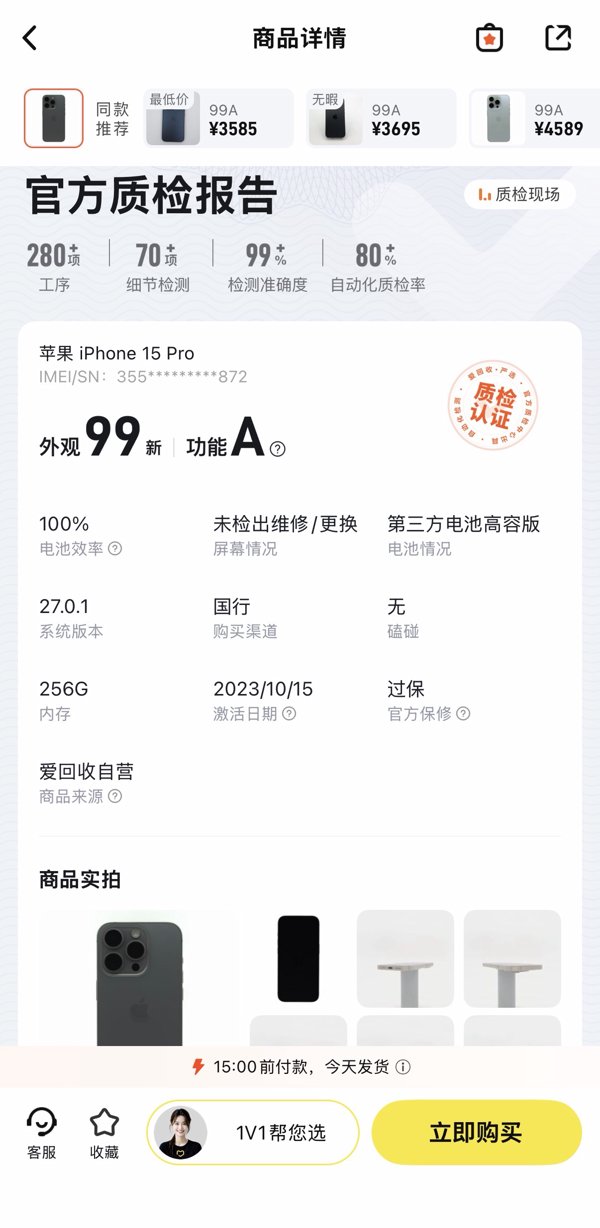The width and height of the screenshot is (600, 1228).
Task: Contact 客服 customer service
Action: click(42, 1133)
